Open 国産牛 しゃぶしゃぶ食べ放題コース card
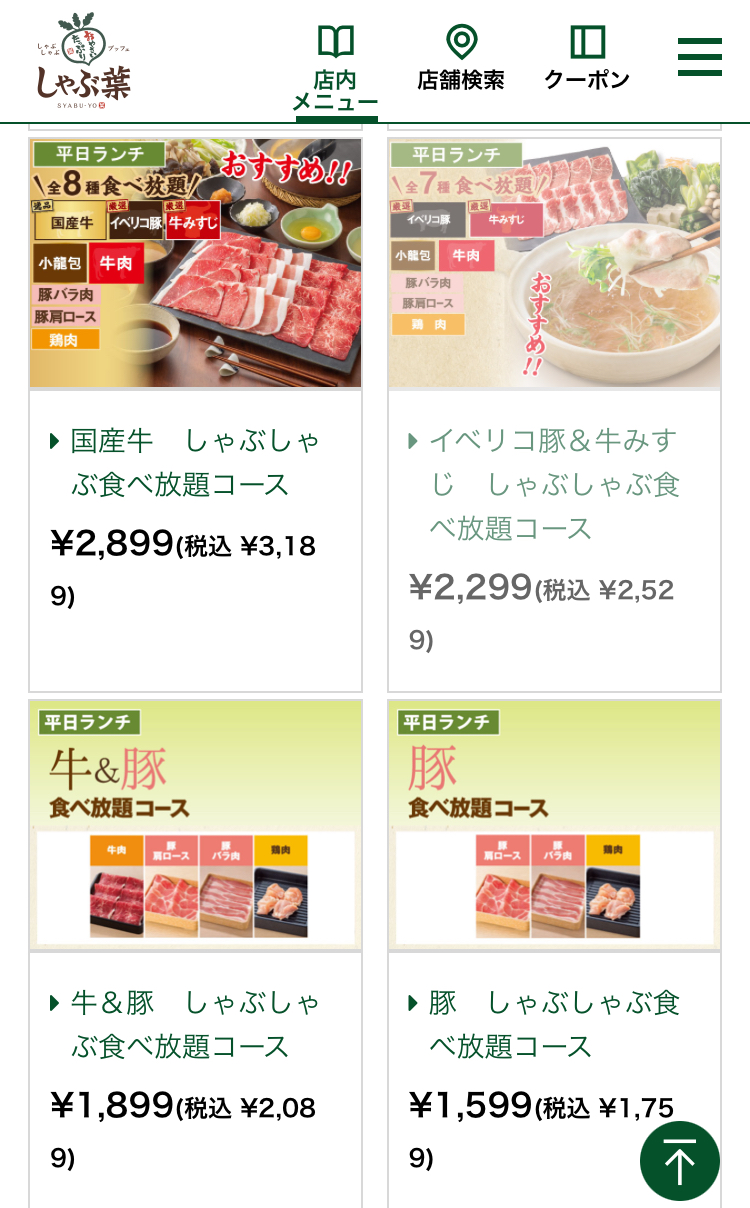Screen dimensions: 750x1208 195,415
